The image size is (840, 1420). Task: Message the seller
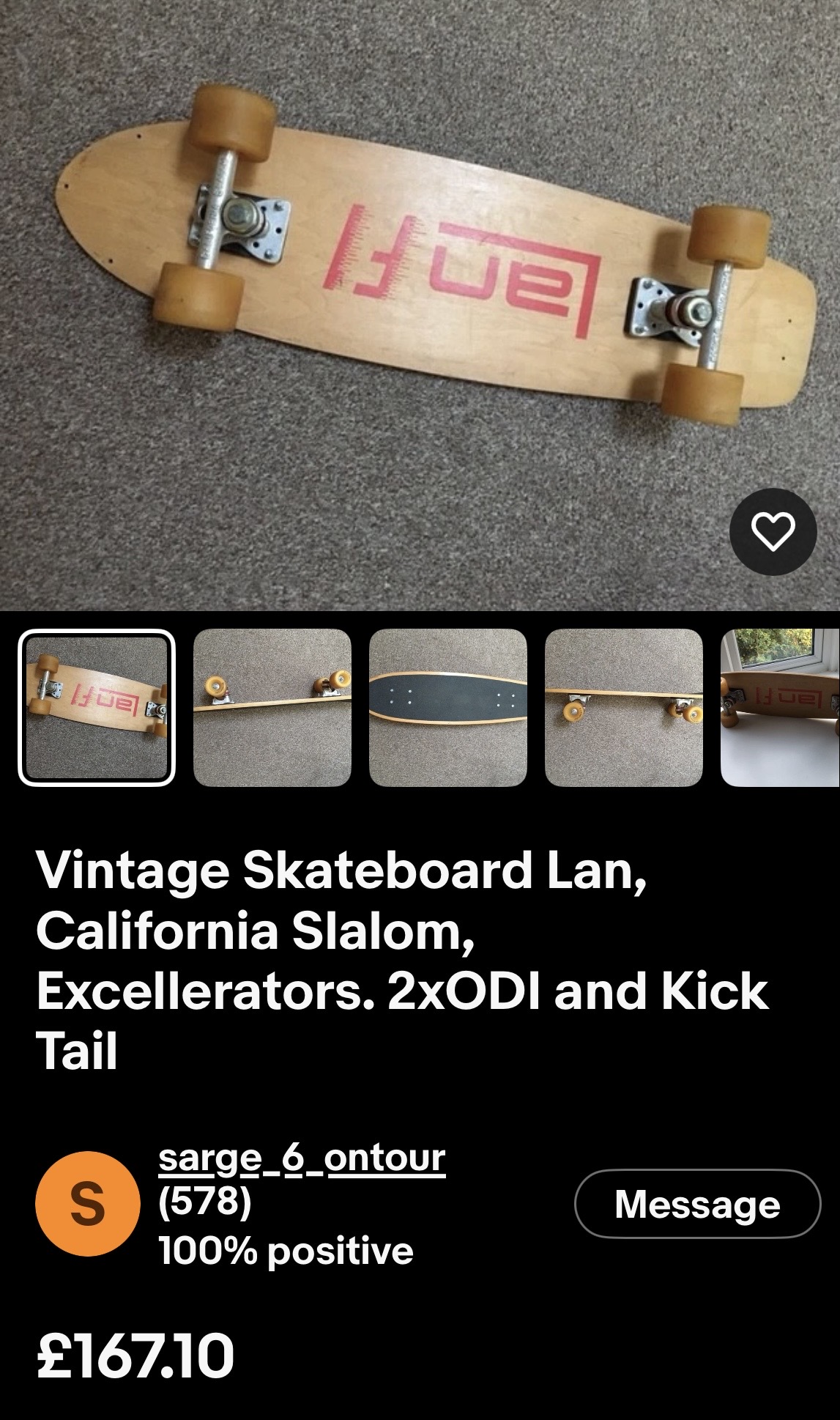tap(697, 1204)
